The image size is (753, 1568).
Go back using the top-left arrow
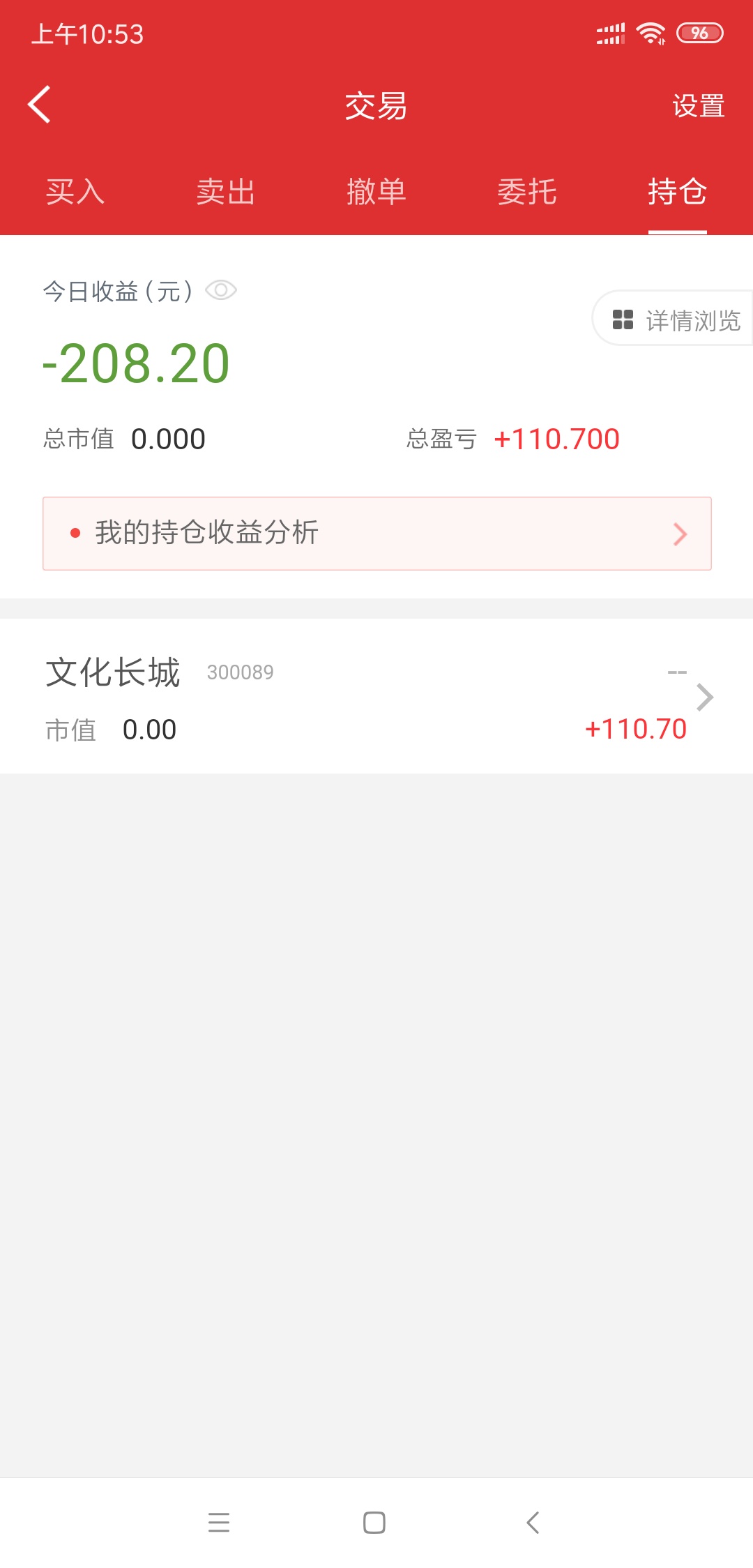(x=40, y=105)
